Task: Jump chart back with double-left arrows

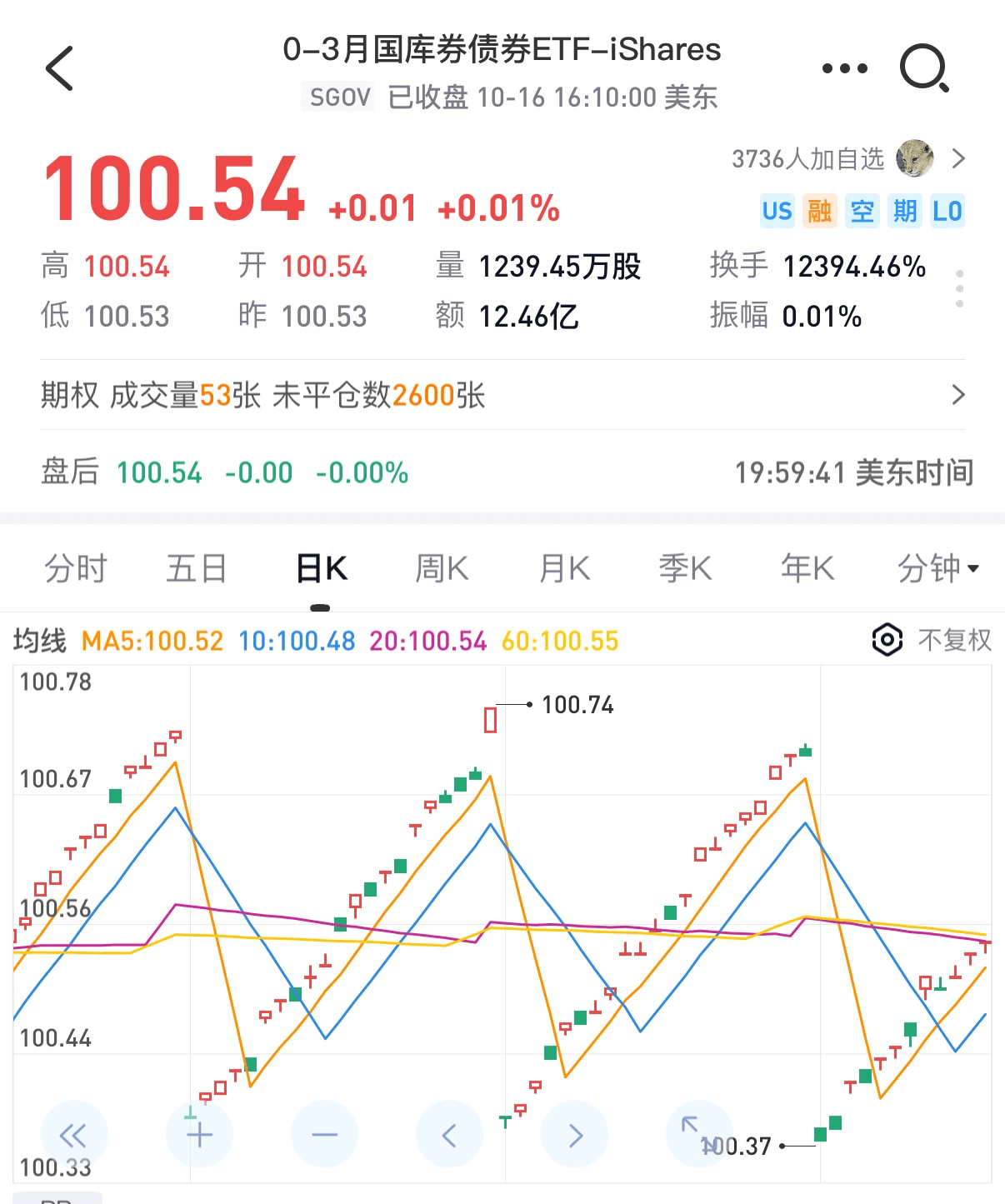Action: coord(74,1135)
